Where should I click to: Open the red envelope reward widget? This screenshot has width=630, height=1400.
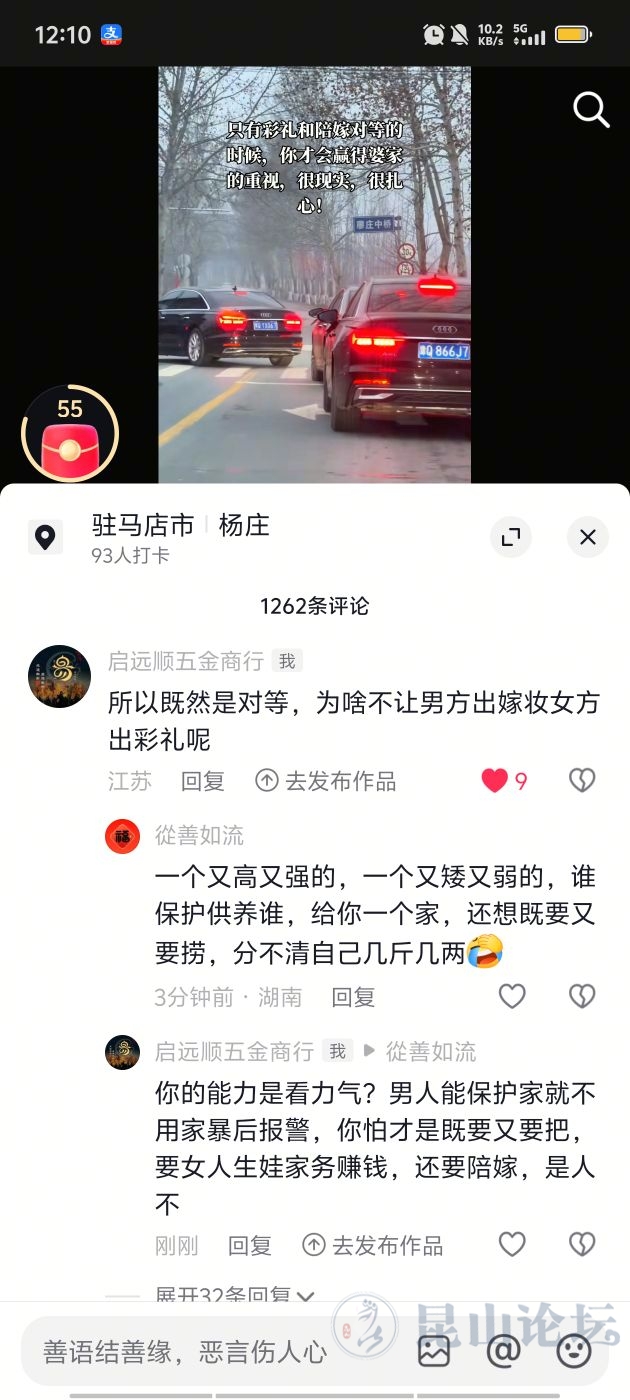69,436
